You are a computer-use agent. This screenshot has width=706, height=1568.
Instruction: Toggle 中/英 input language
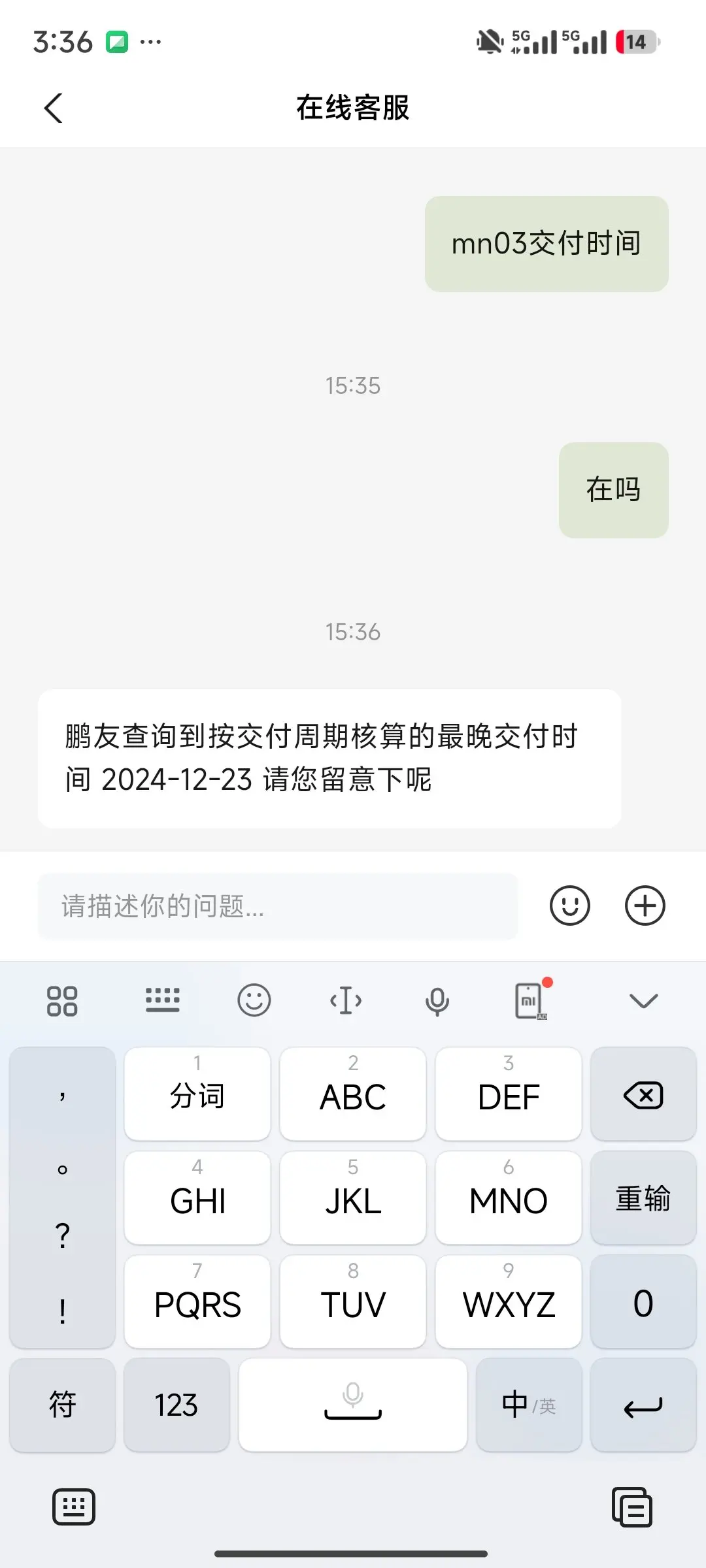pyautogui.click(x=529, y=1405)
